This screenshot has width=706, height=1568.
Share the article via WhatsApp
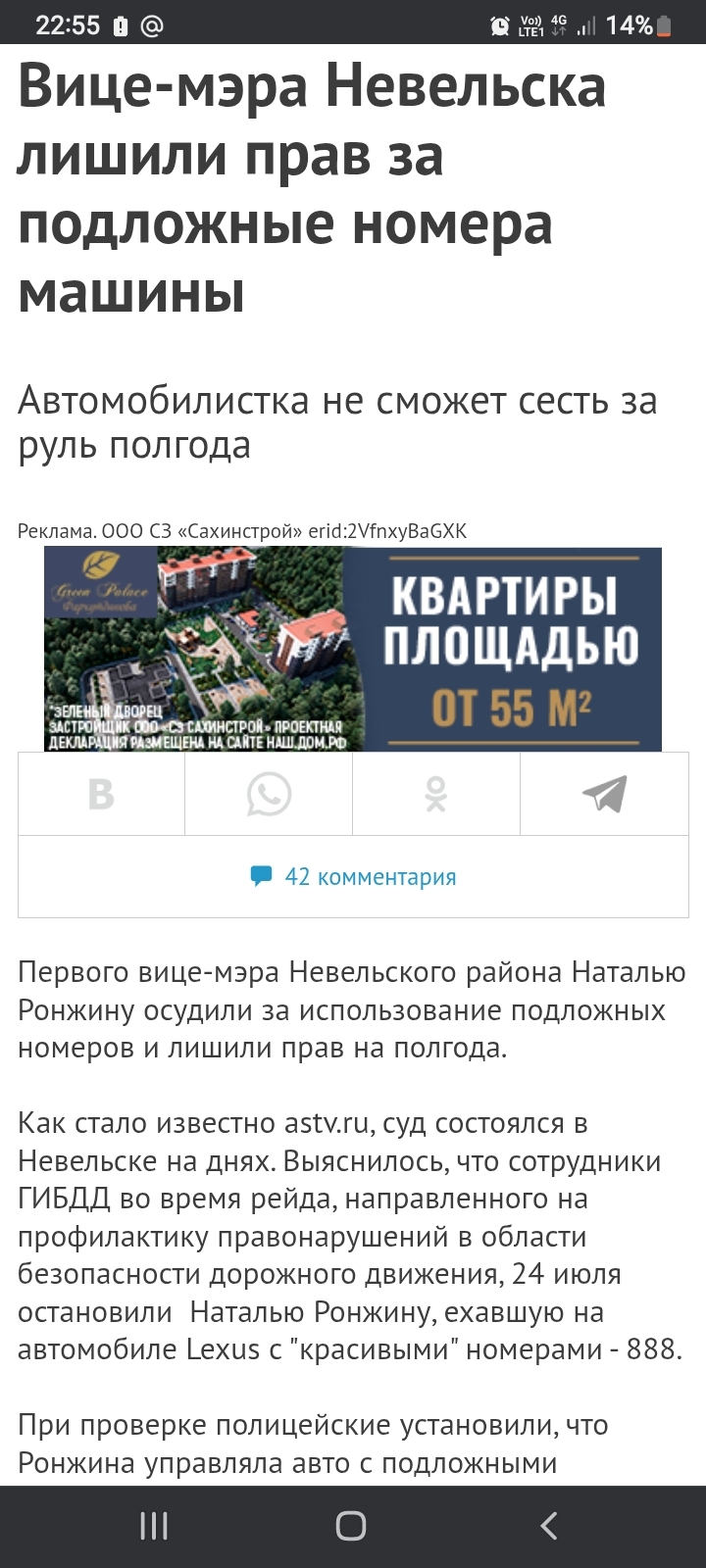pos(269,794)
